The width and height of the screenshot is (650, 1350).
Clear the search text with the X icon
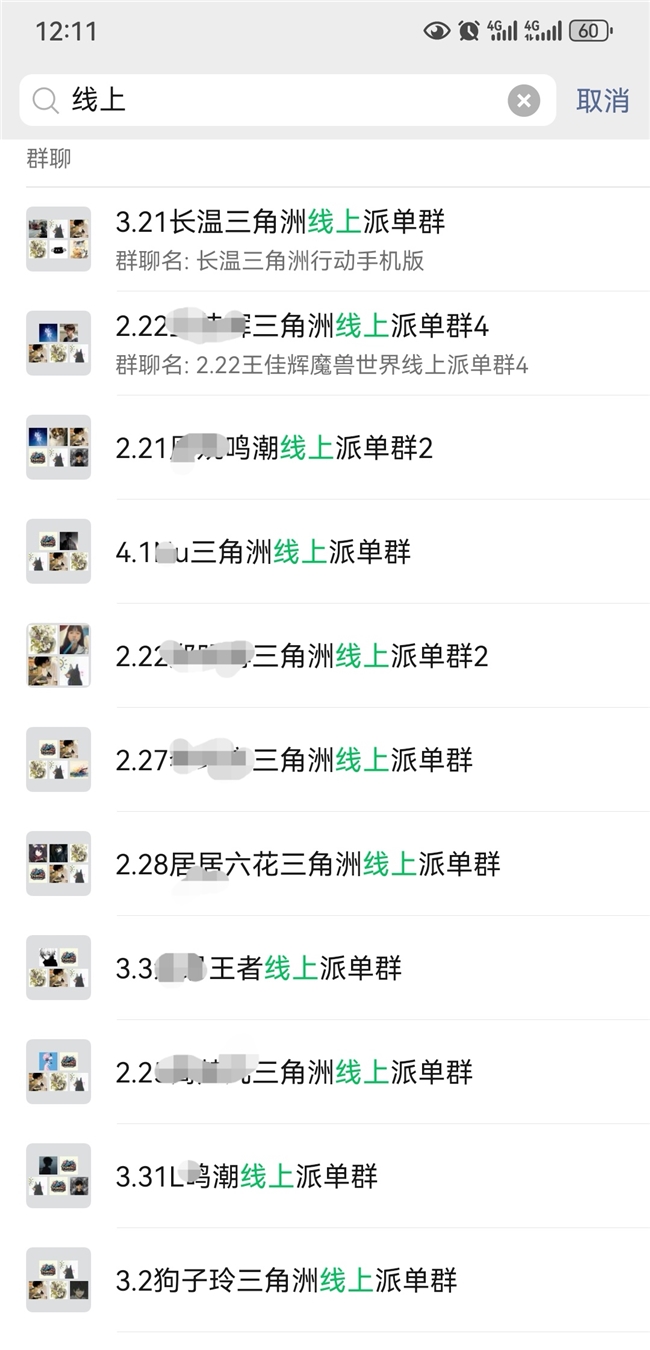coord(523,100)
